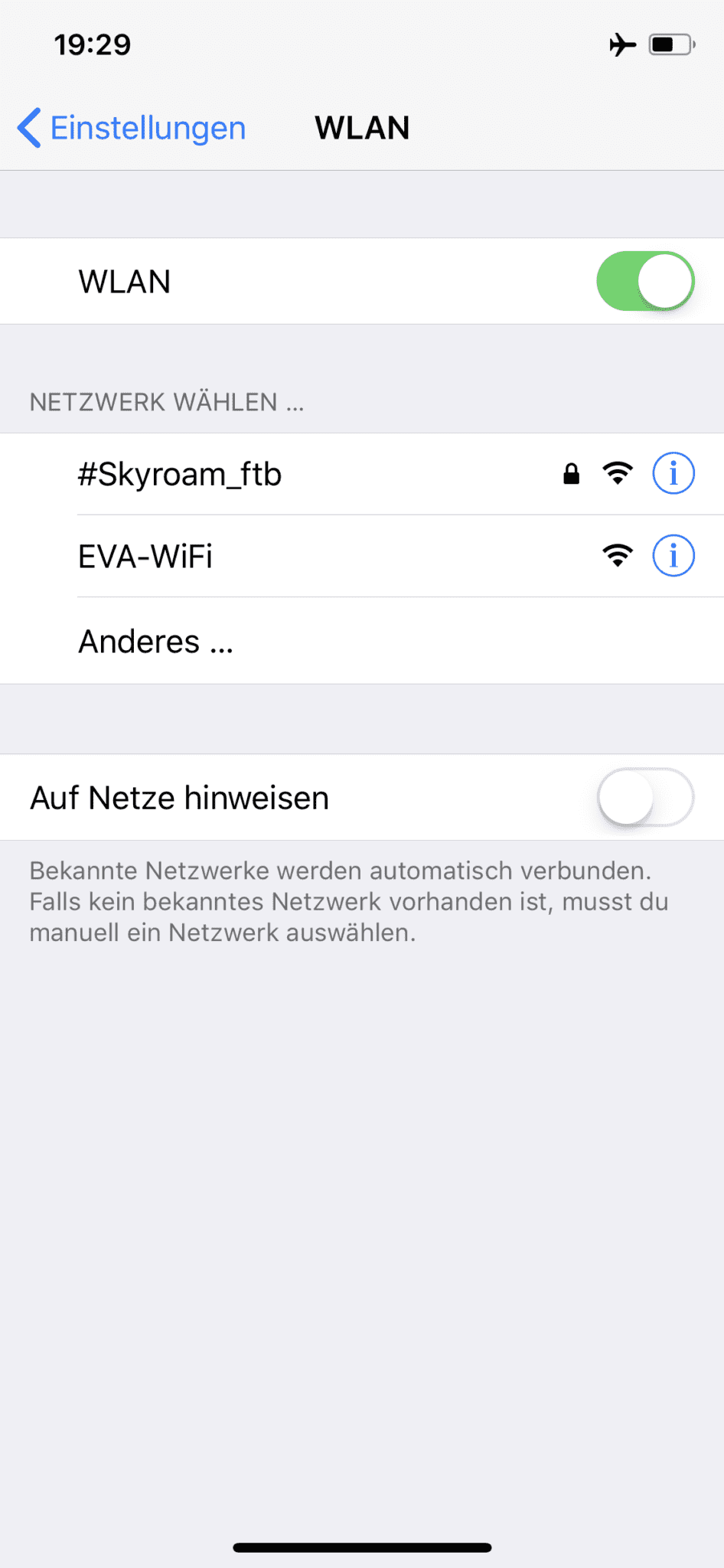Open info for #Skyroam_ftb
The image size is (724, 1568).
[673, 474]
